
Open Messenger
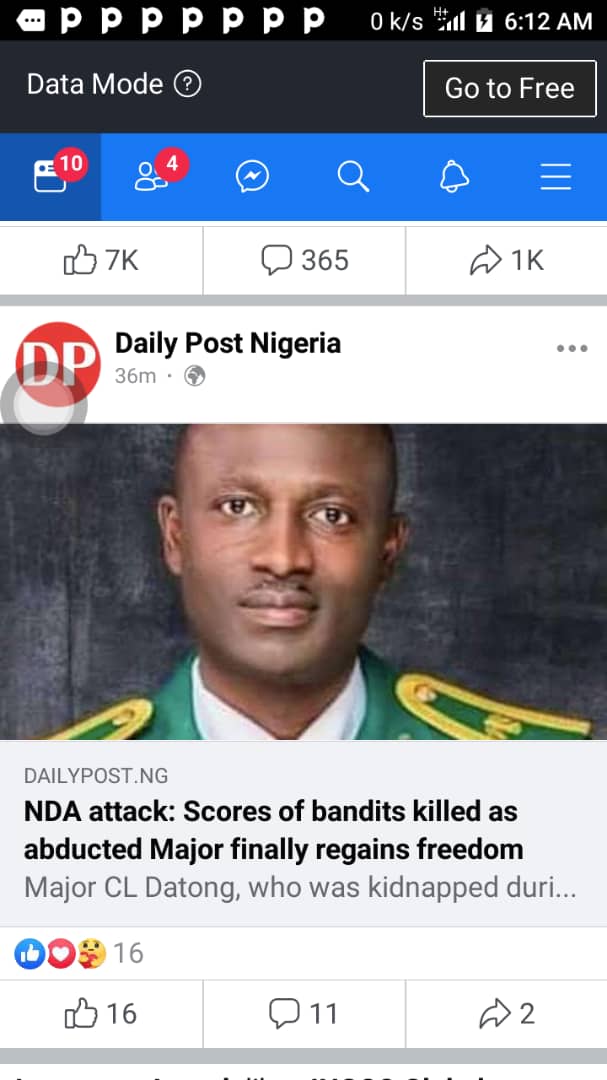click(x=252, y=177)
